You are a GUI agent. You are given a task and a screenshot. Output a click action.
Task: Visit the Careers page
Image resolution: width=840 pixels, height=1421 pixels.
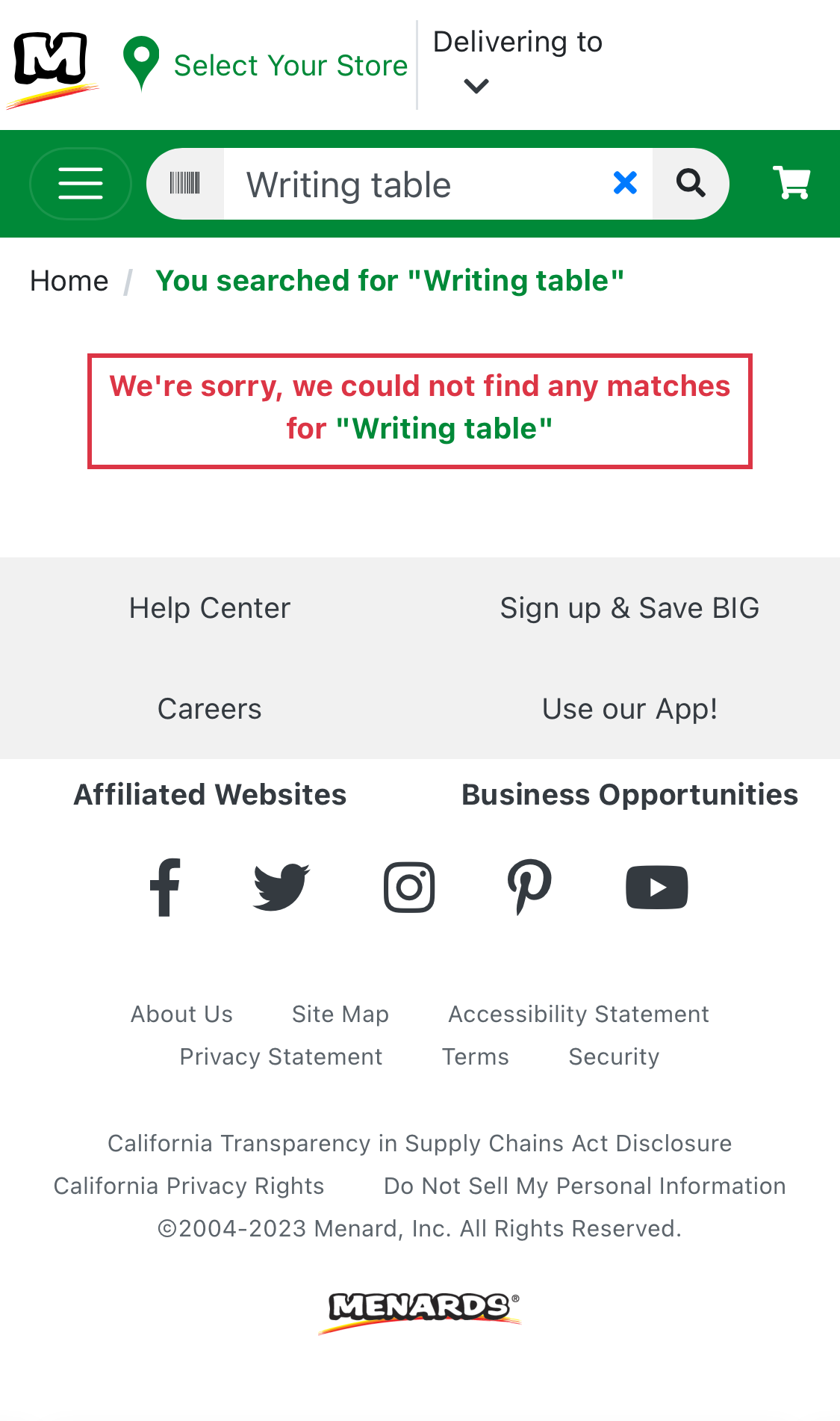tap(209, 708)
